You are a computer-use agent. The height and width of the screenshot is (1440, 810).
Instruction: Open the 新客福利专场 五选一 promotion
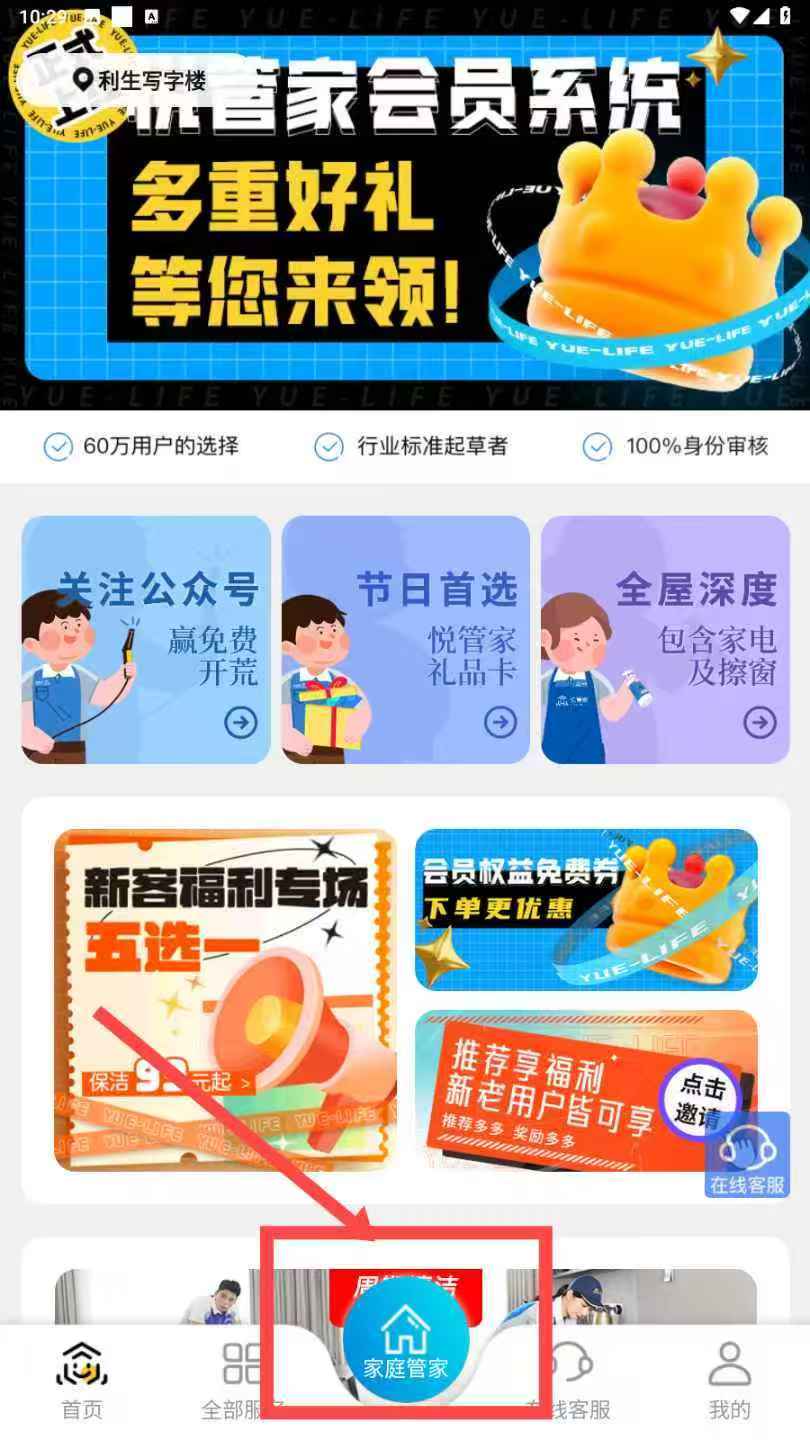pos(225,1000)
